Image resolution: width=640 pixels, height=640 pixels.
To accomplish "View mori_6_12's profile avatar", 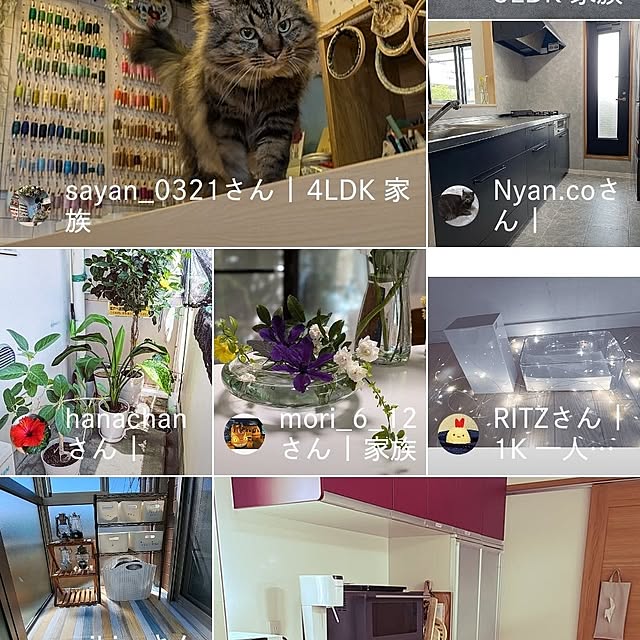I will click(245, 434).
